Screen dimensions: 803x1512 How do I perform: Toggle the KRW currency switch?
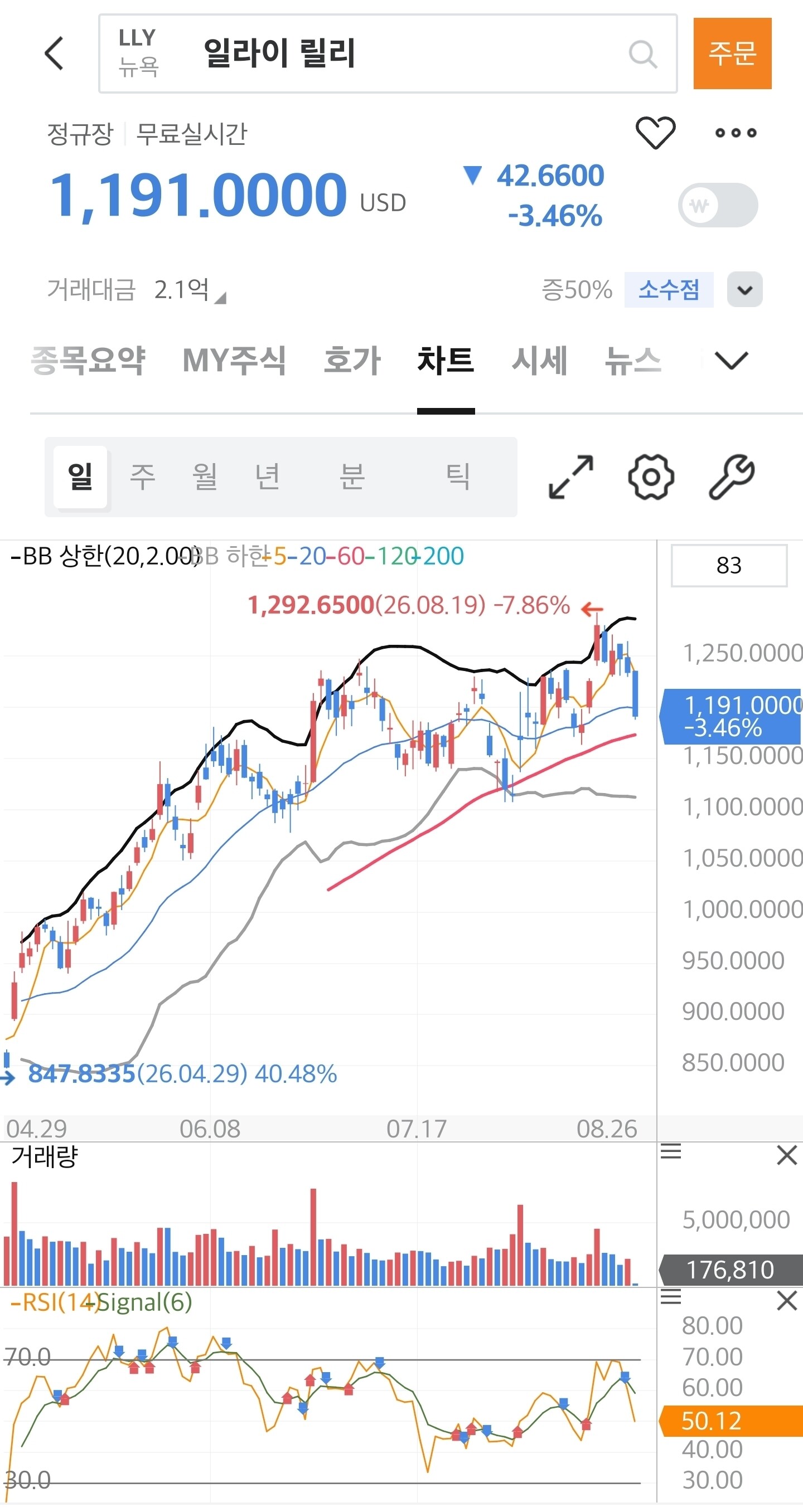(x=718, y=205)
